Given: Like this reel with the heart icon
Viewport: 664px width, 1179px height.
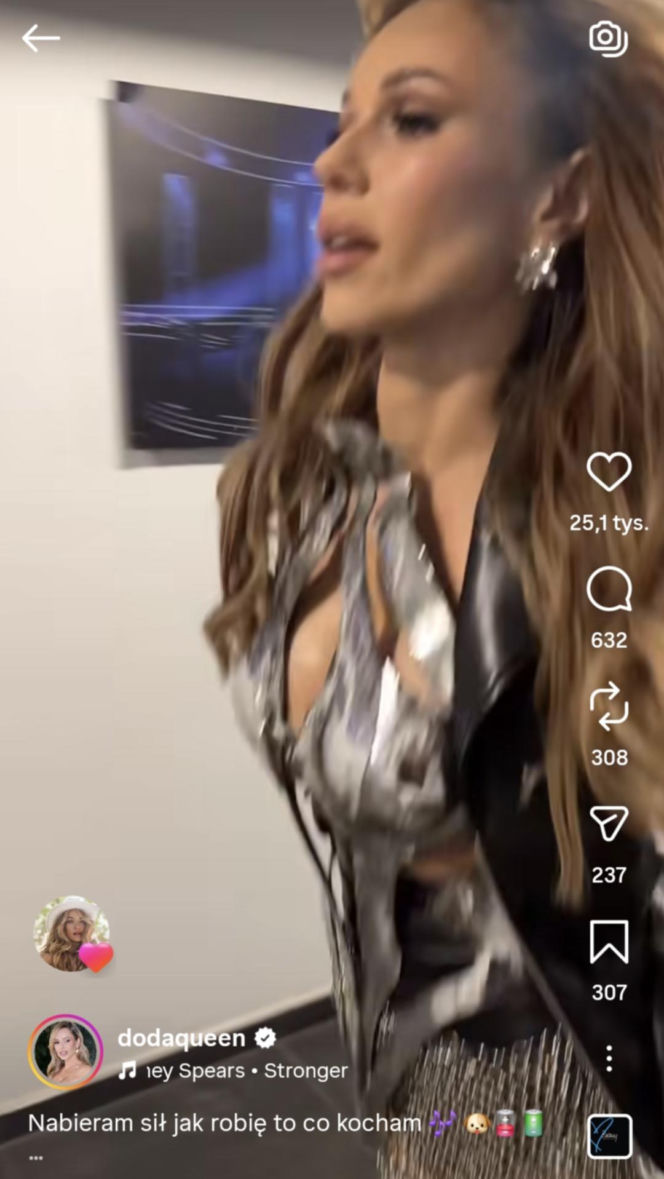Looking at the screenshot, I should pyautogui.click(x=608, y=471).
